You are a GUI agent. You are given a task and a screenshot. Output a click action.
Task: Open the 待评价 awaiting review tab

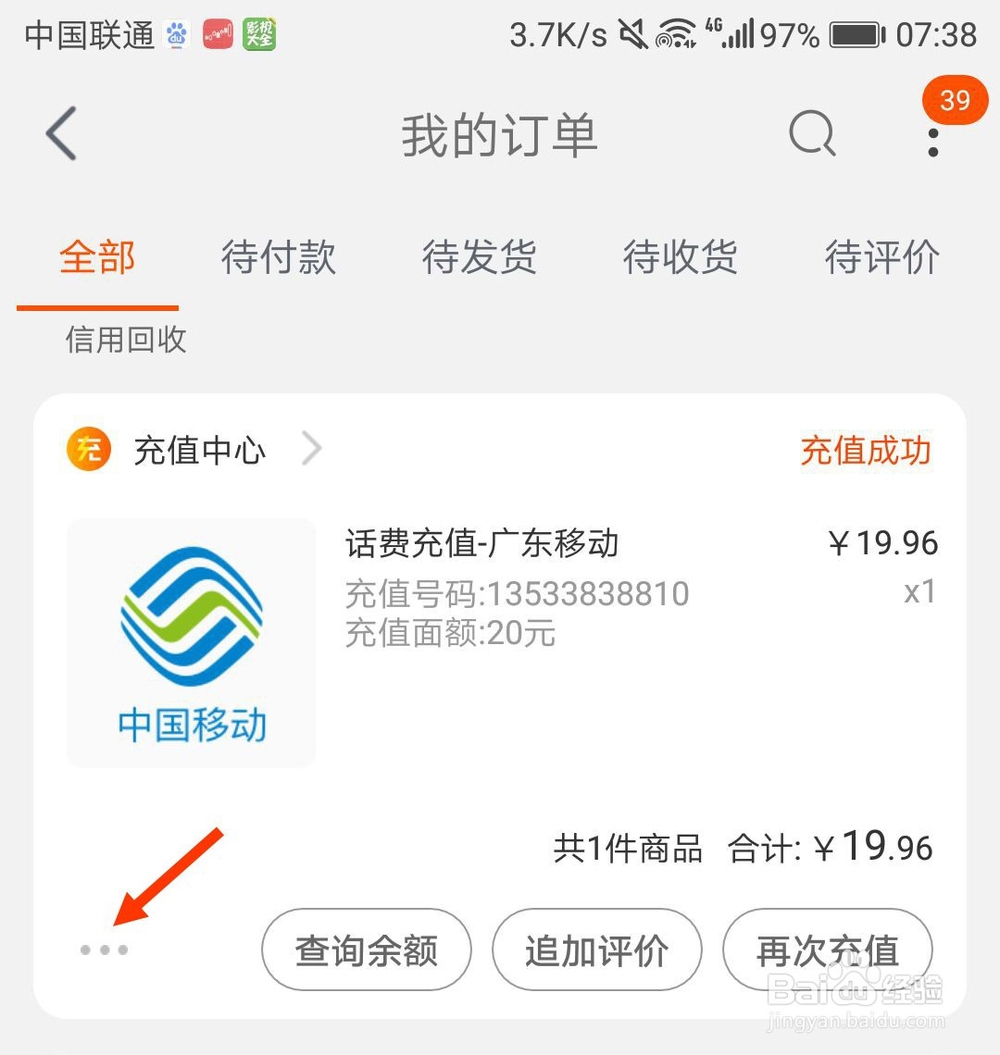click(x=881, y=258)
